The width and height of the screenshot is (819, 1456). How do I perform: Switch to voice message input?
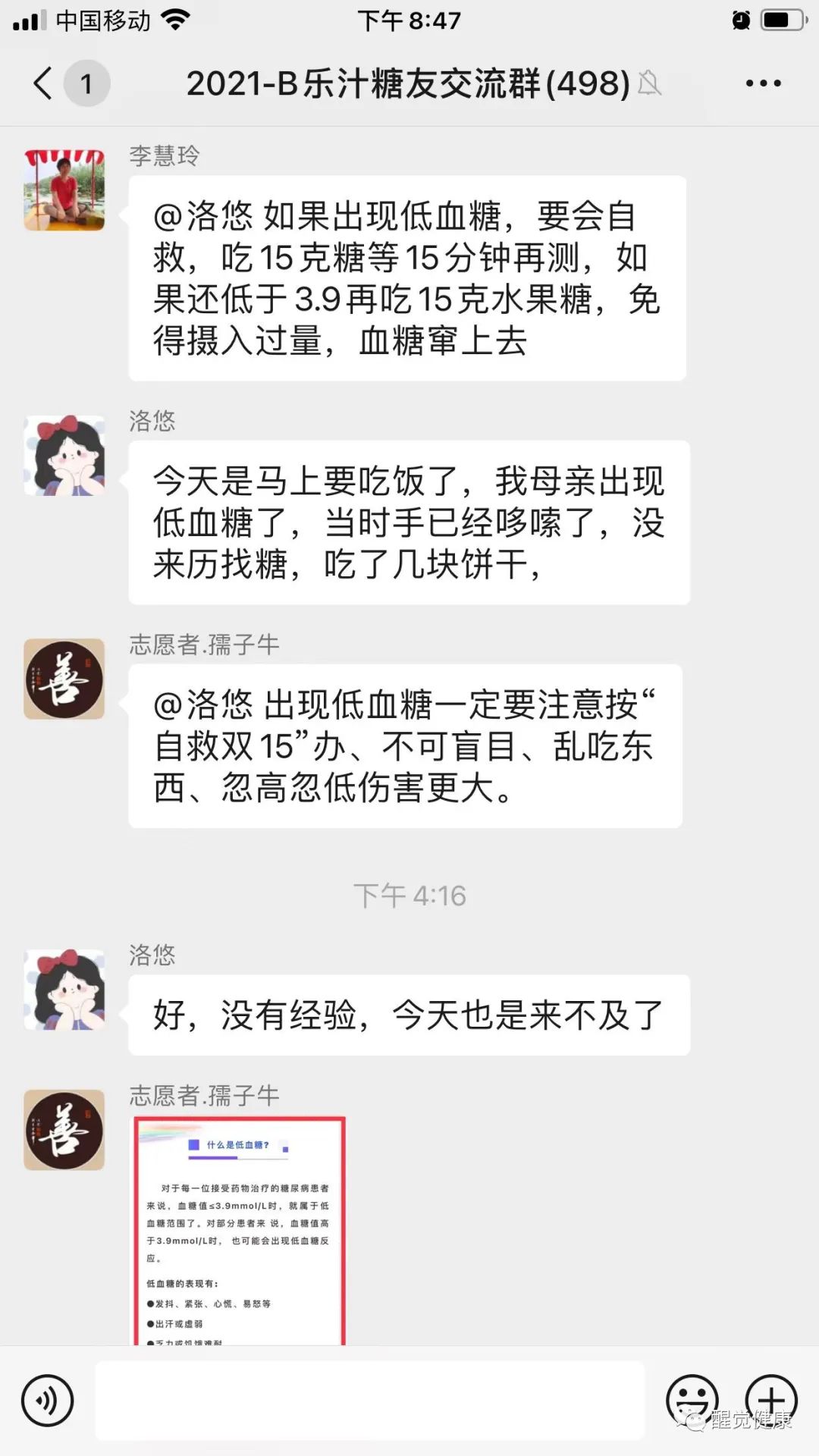47,1400
